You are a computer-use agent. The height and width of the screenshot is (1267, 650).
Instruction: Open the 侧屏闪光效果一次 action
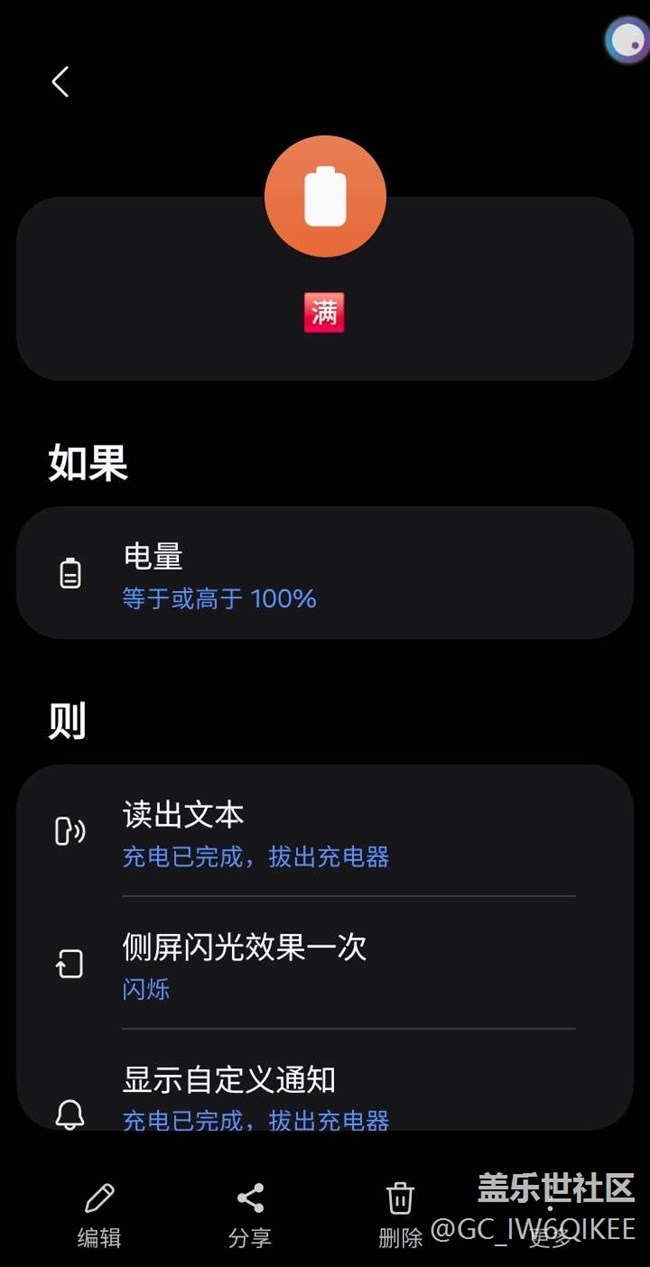pyautogui.click(x=324, y=964)
